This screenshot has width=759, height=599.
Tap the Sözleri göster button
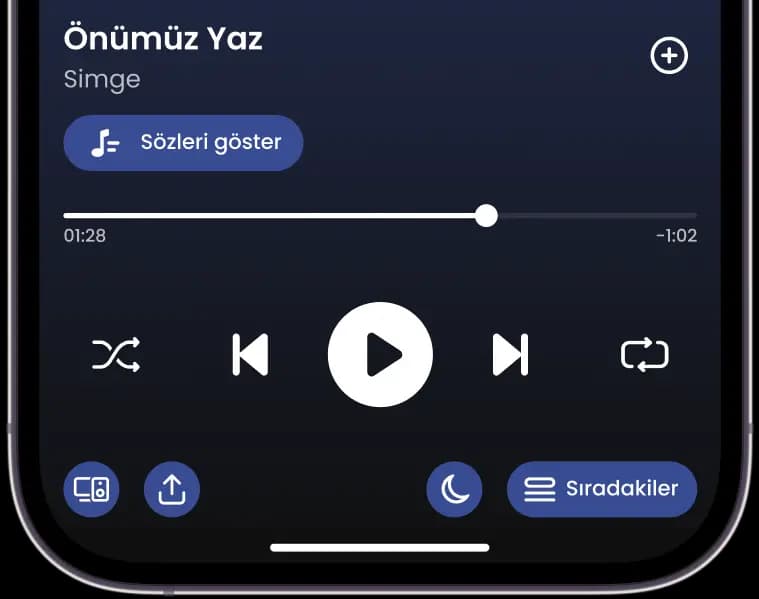pyautogui.click(x=183, y=143)
